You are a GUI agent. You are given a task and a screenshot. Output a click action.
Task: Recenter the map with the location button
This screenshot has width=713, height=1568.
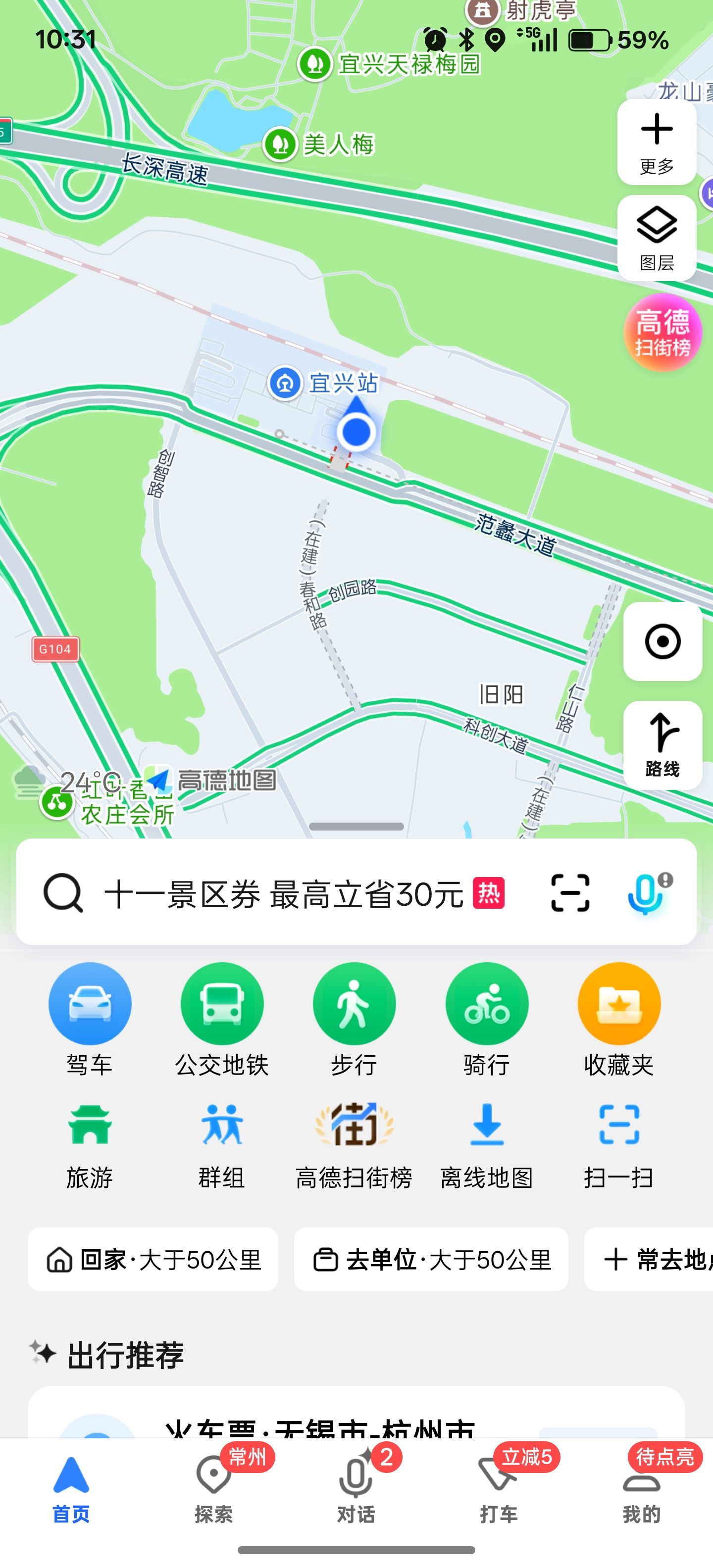coord(662,641)
